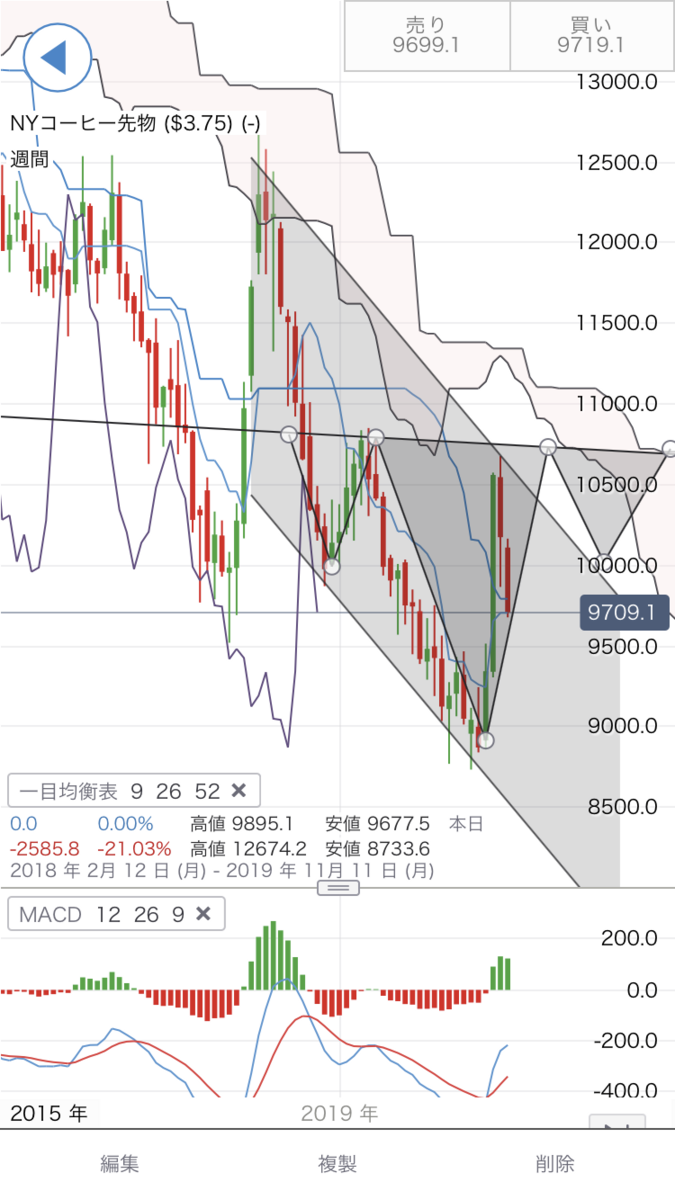Remove the 一目均衡表 indicator with its X

click(x=238, y=791)
